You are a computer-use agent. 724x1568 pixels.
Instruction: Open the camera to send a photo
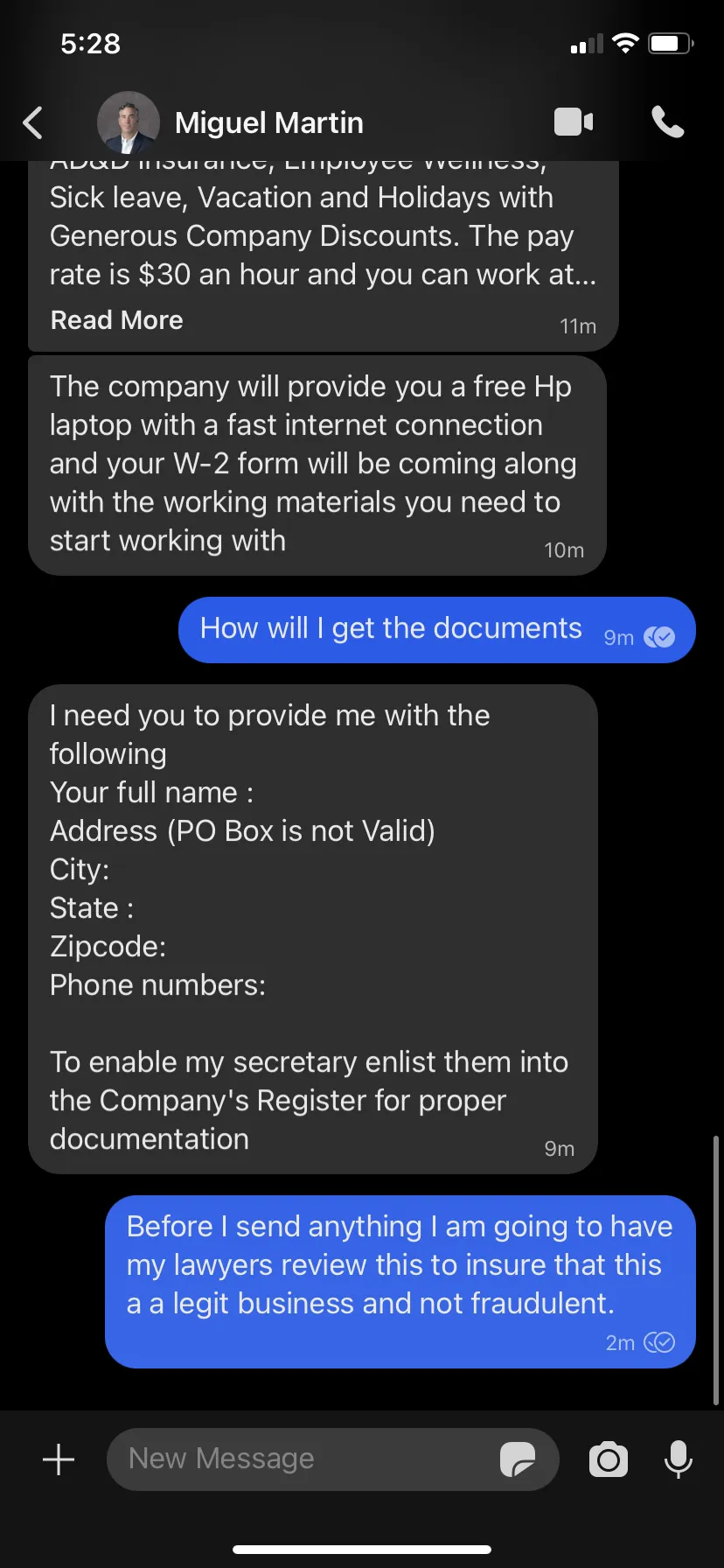pos(609,1459)
